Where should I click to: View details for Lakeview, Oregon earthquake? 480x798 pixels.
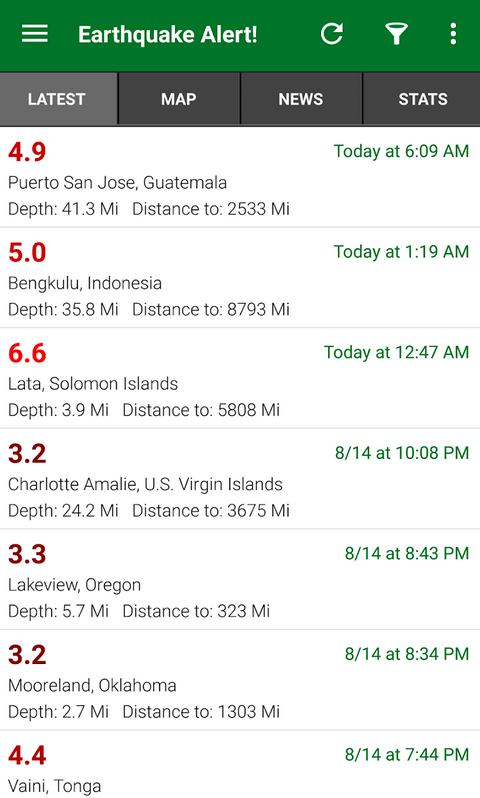(x=240, y=579)
